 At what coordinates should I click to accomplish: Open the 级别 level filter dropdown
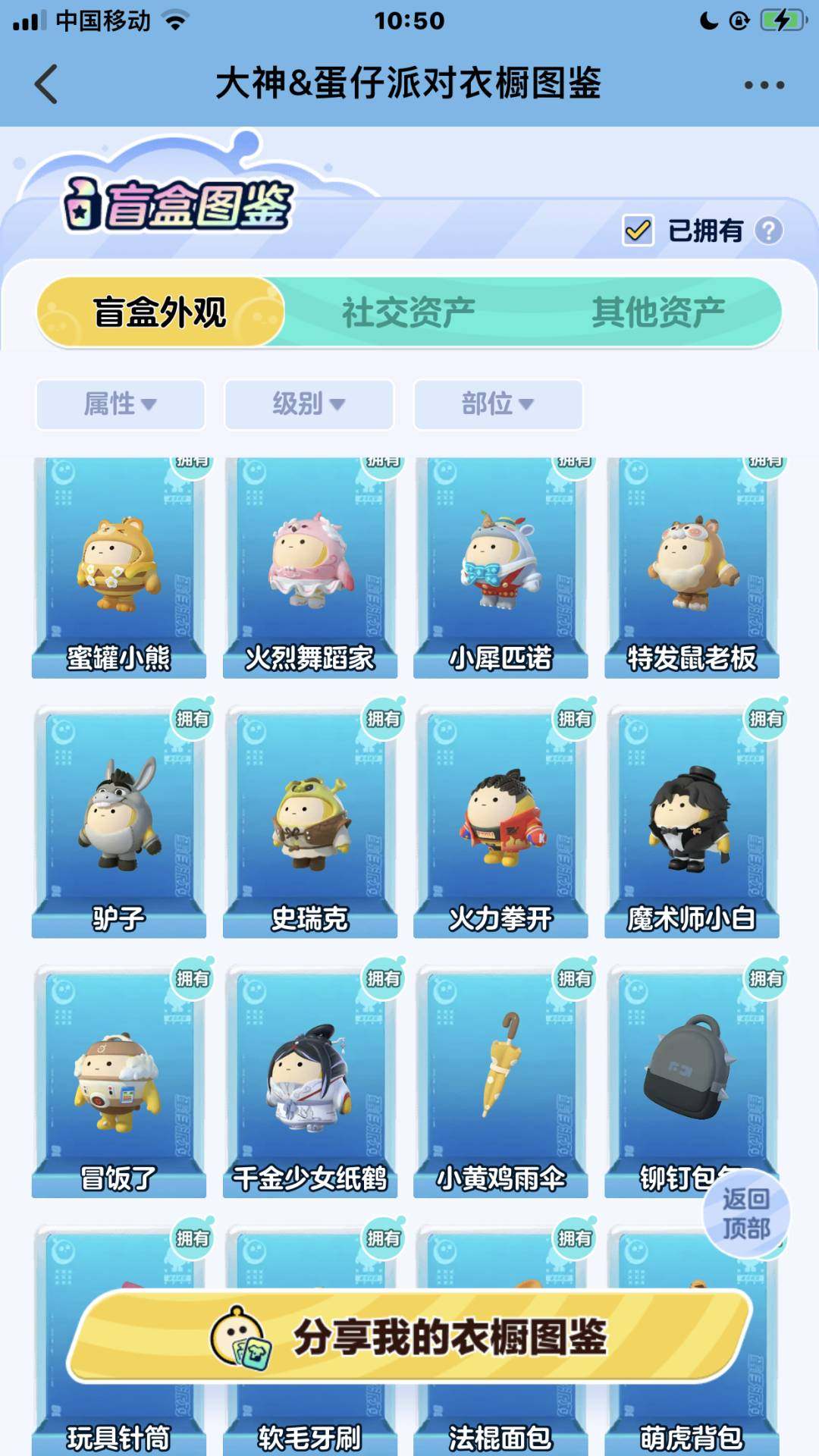coord(308,405)
